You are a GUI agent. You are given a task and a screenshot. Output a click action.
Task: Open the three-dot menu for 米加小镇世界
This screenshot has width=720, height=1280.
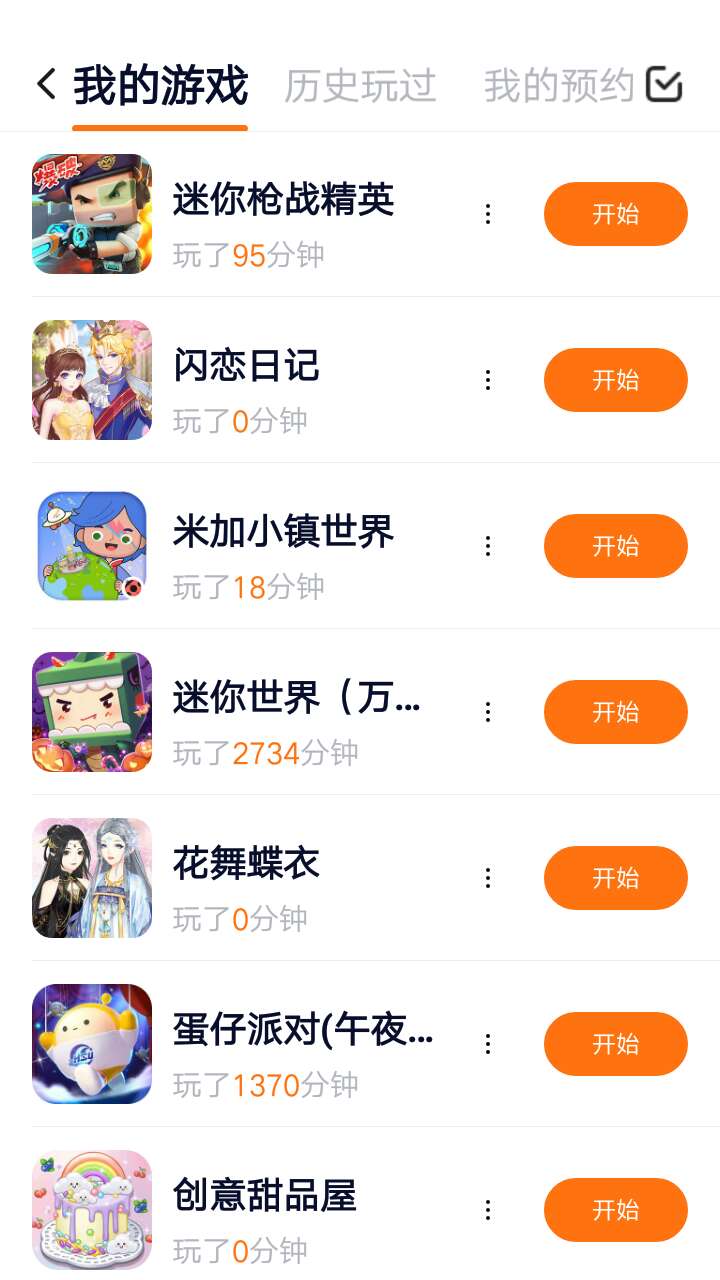coord(488,546)
